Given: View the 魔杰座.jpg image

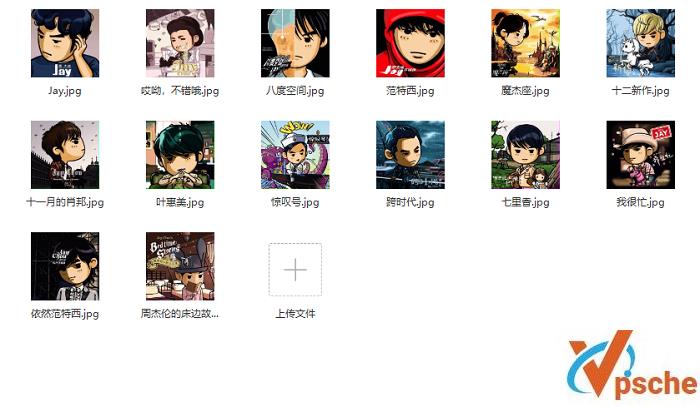Looking at the screenshot, I should click(x=525, y=44).
